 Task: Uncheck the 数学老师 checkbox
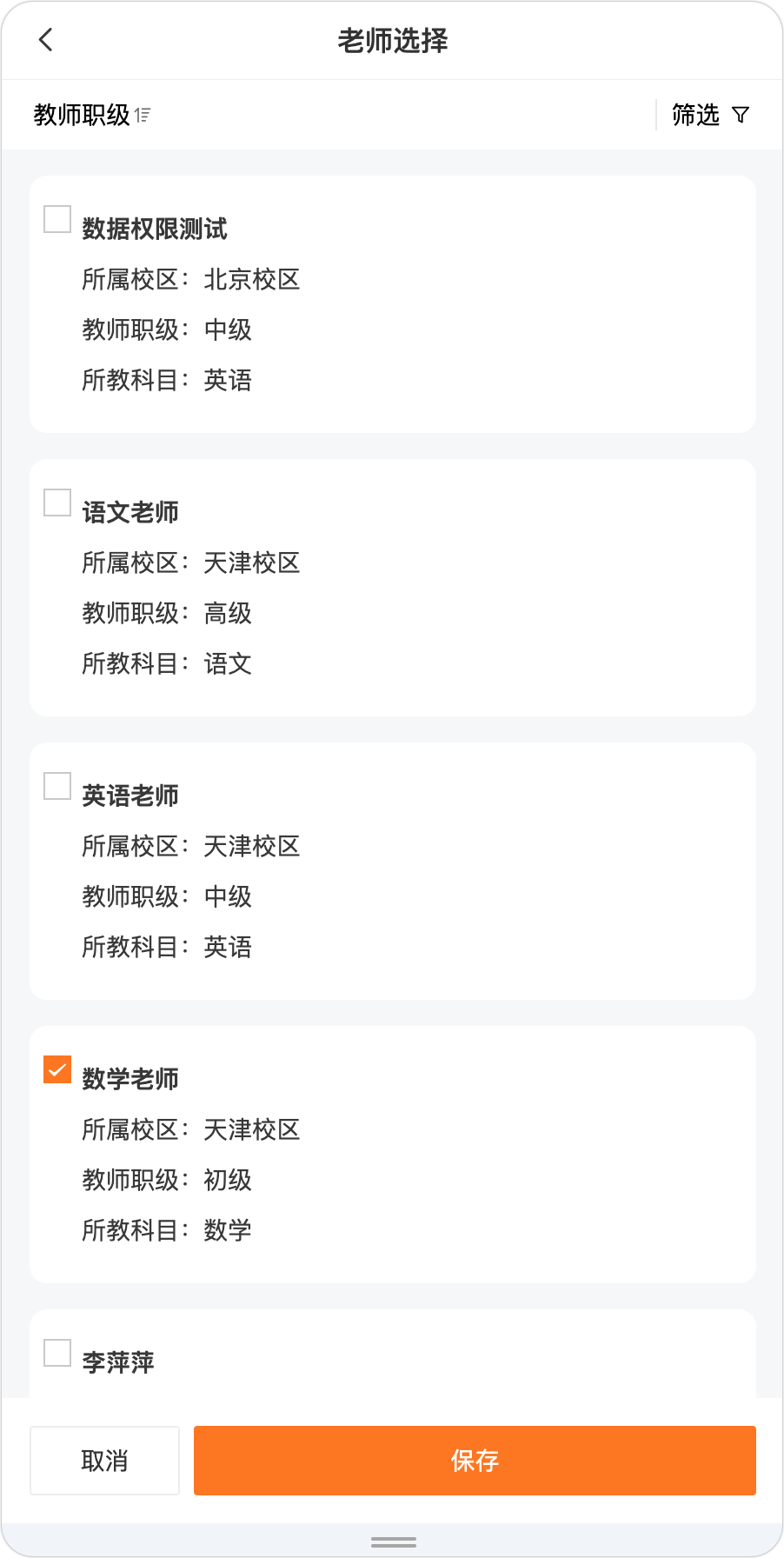57,1069
